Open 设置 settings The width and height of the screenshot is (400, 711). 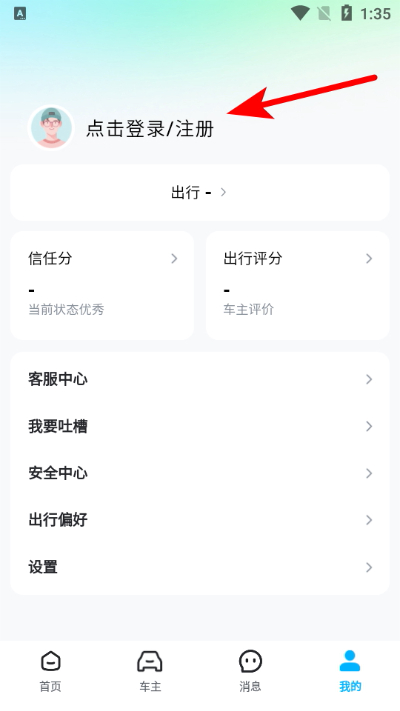200,567
